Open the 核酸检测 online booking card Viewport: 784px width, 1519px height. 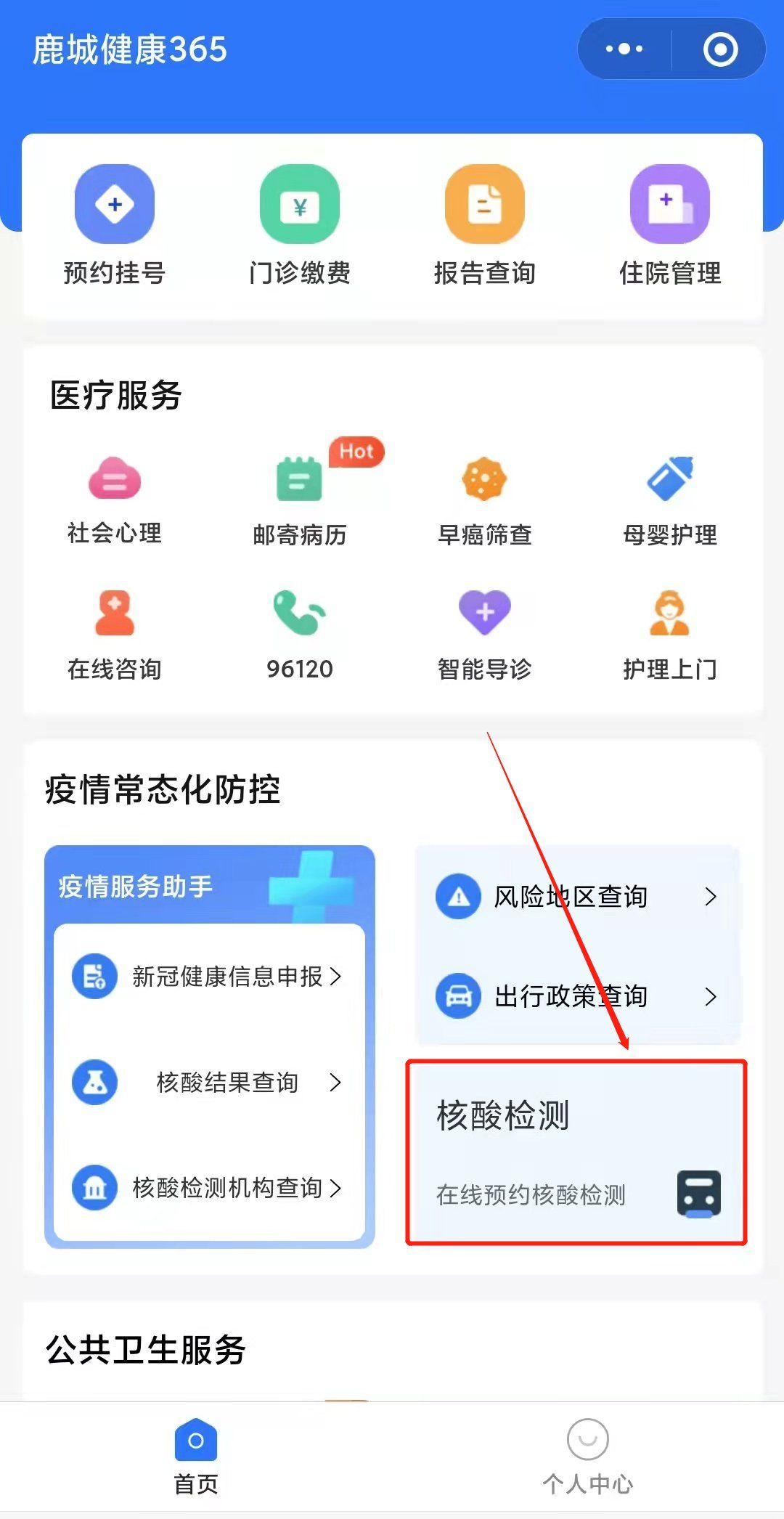[x=576, y=1153]
